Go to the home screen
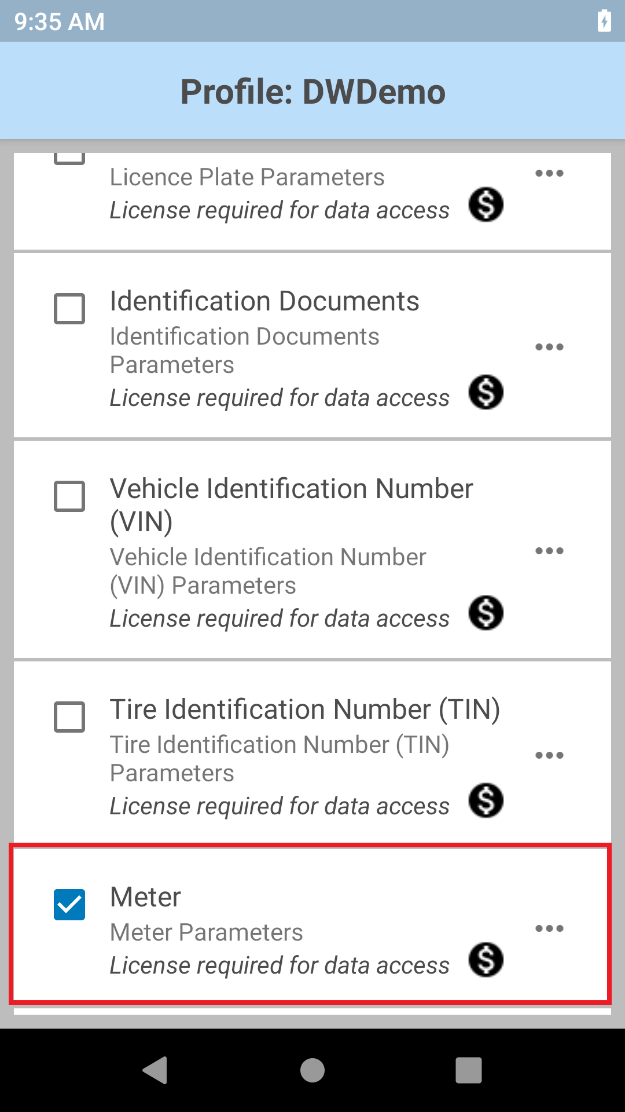 [x=312, y=1069]
